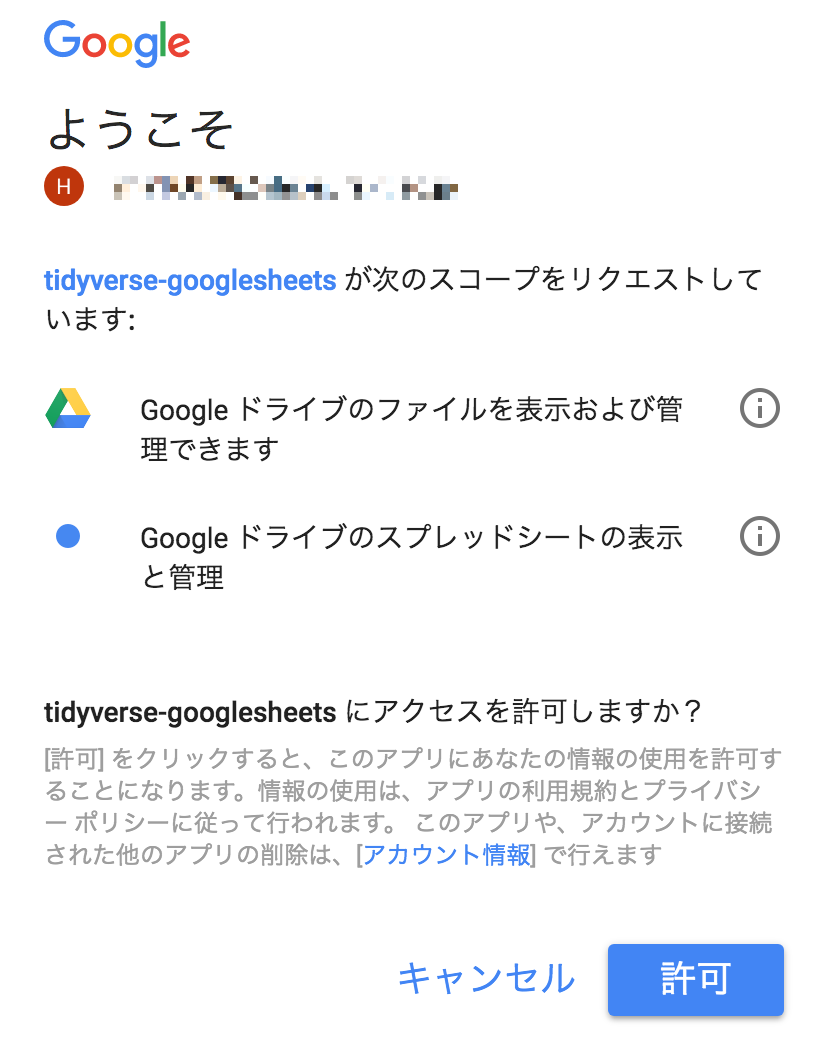Open the アカウント情報 link
820x1040 pixels.
pyautogui.click(x=446, y=855)
